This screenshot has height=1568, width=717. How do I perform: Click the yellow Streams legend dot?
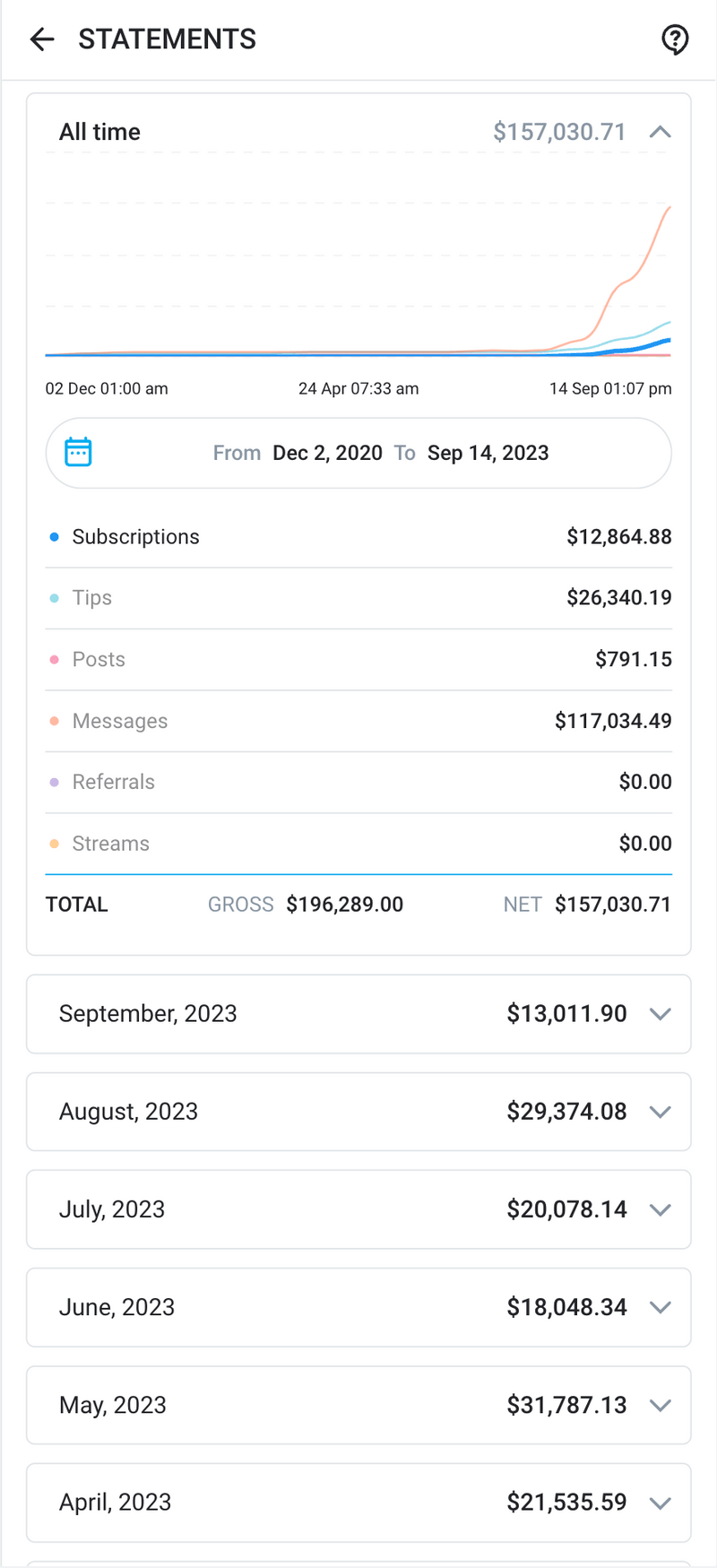click(x=54, y=844)
